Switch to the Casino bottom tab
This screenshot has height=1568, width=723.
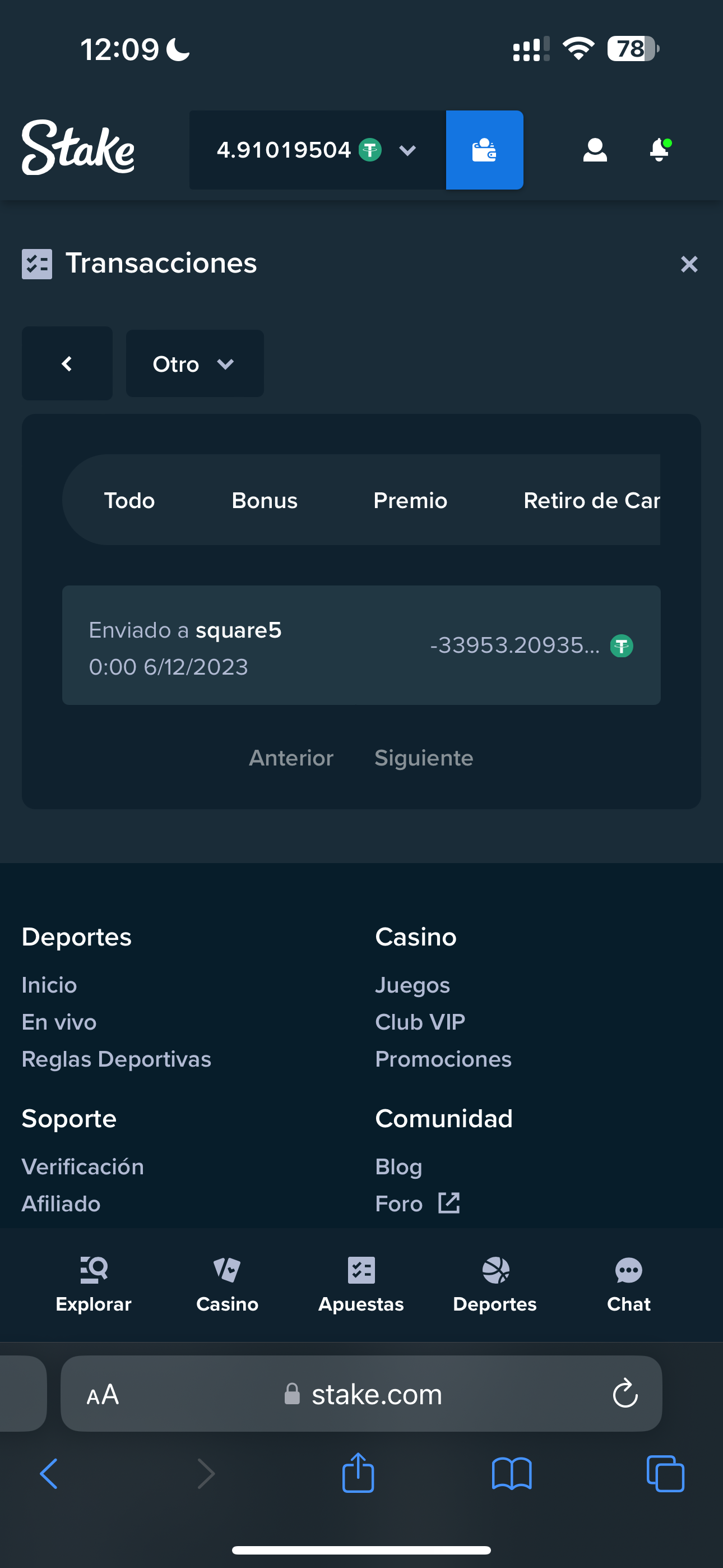(x=227, y=1284)
